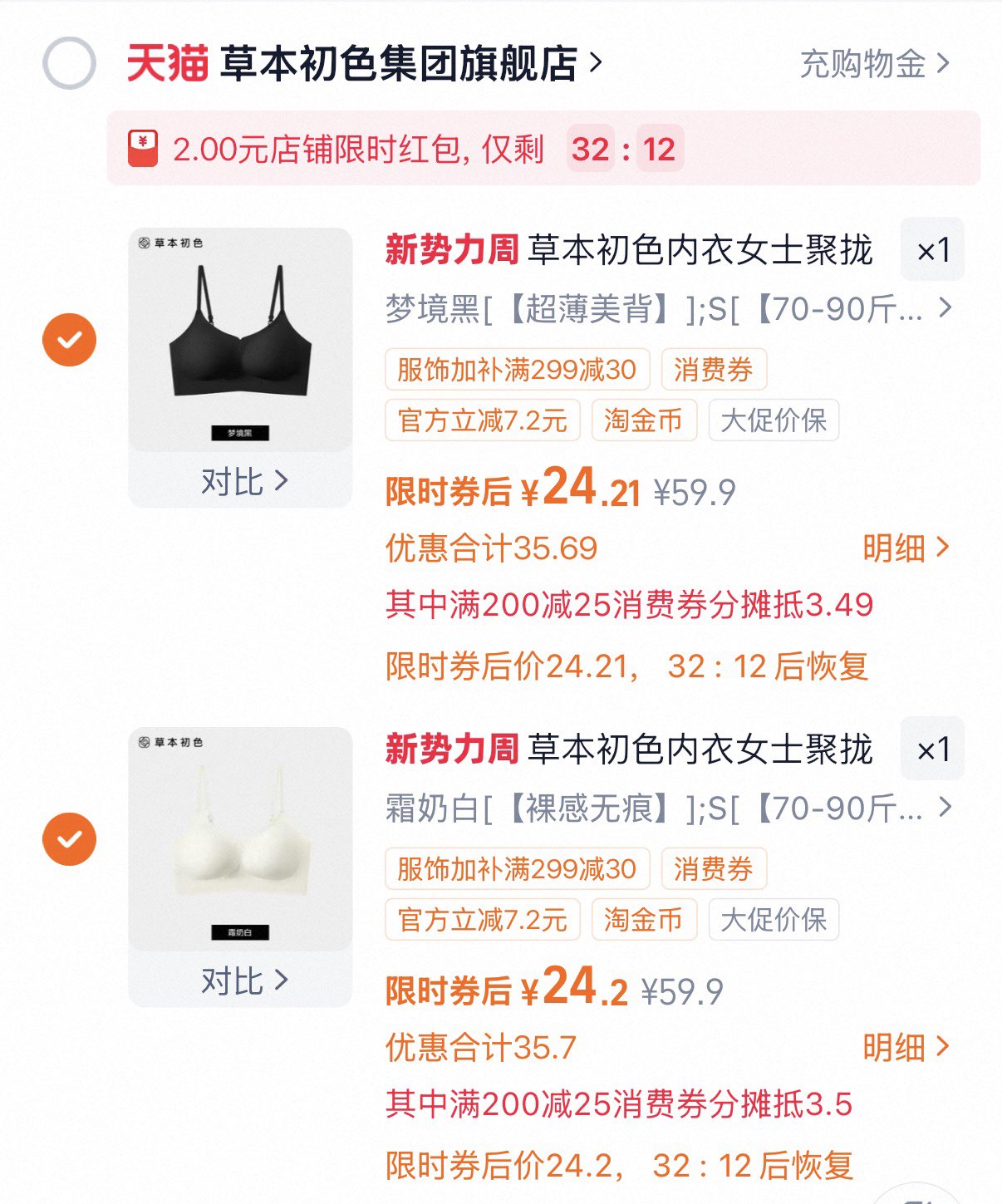This screenshot has width=1002, height=1204.
Task: Compare the 霜奶白 item via 对比
Action: tap(243, 980)
